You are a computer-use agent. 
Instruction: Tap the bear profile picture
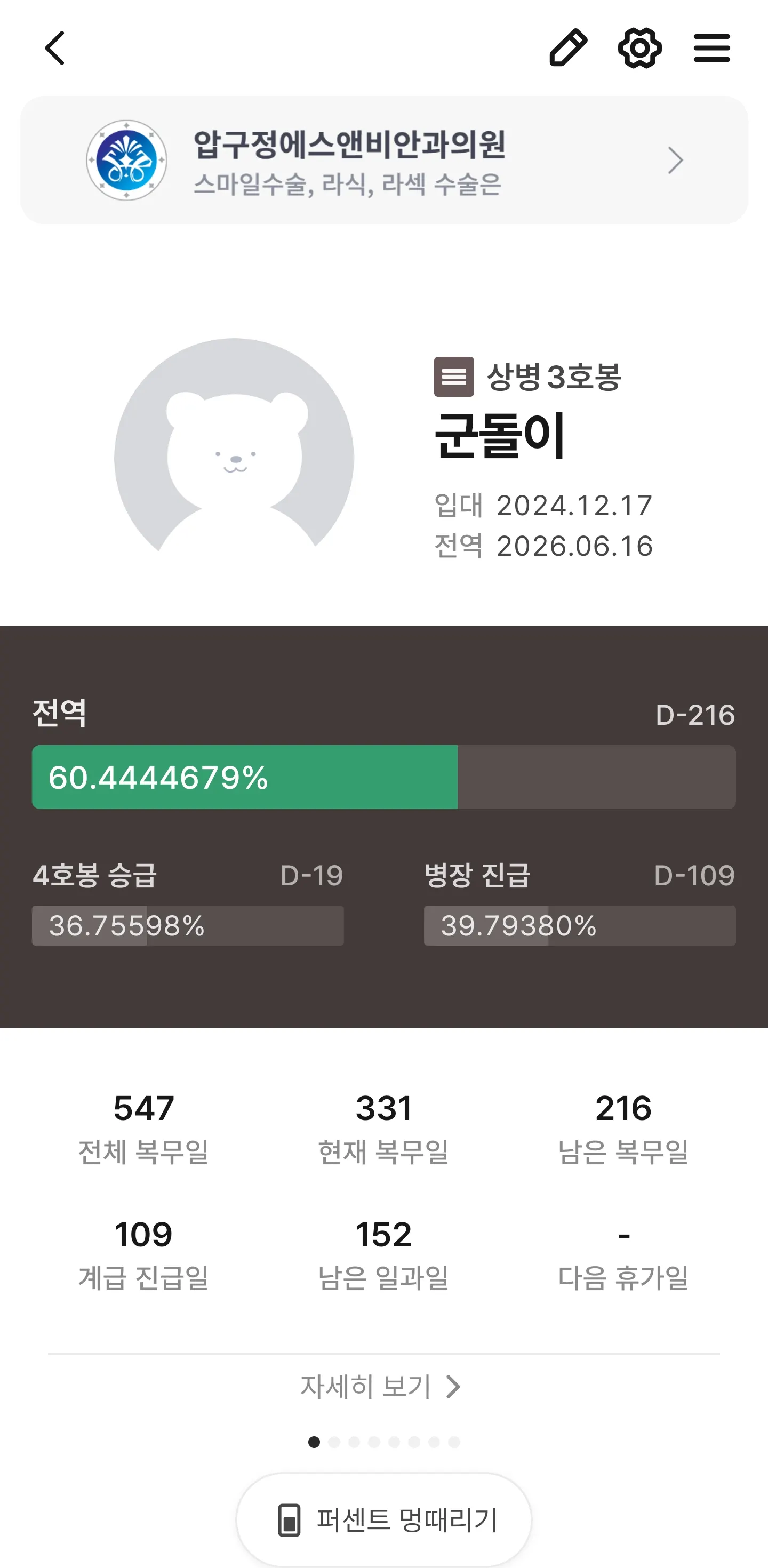(x=234, y=457)
